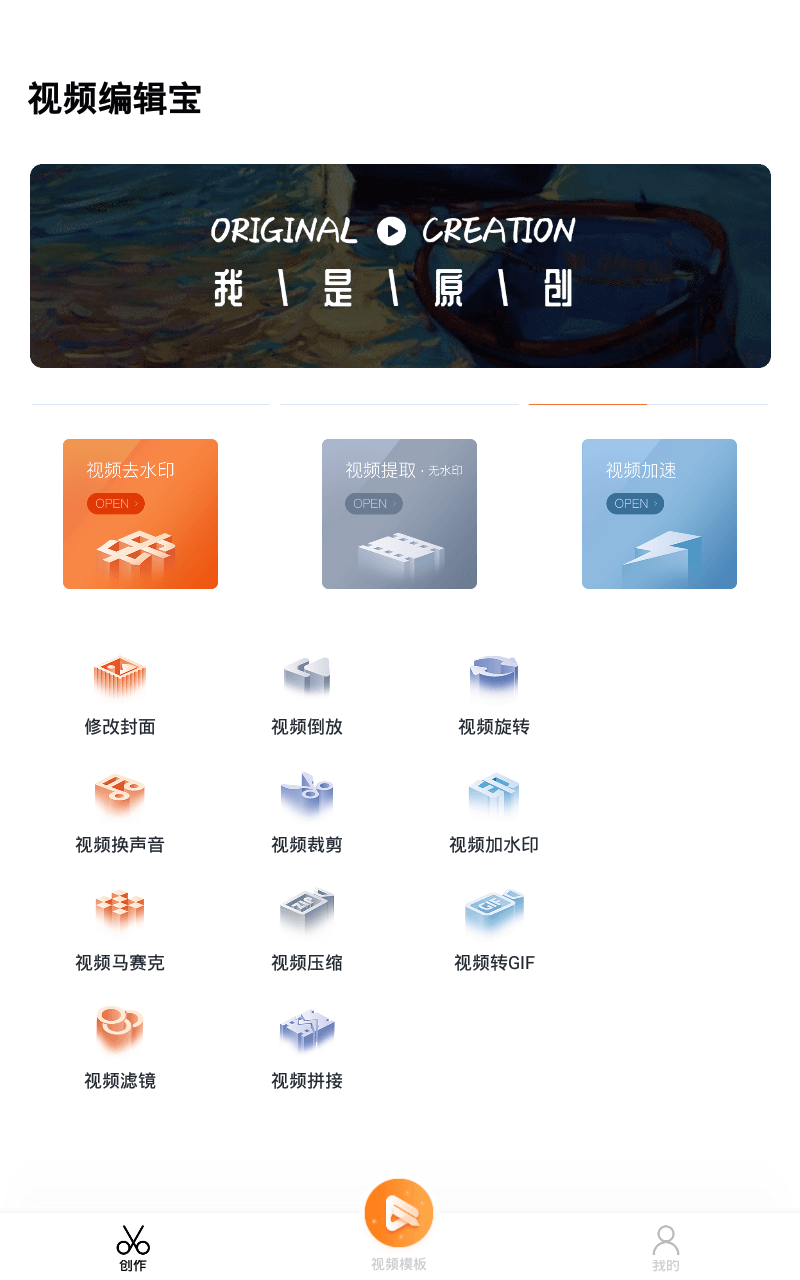The width and height of the screenshot is (800, 1280).
Task: Open the 视频去水印 card
Action: click(140, 514)
